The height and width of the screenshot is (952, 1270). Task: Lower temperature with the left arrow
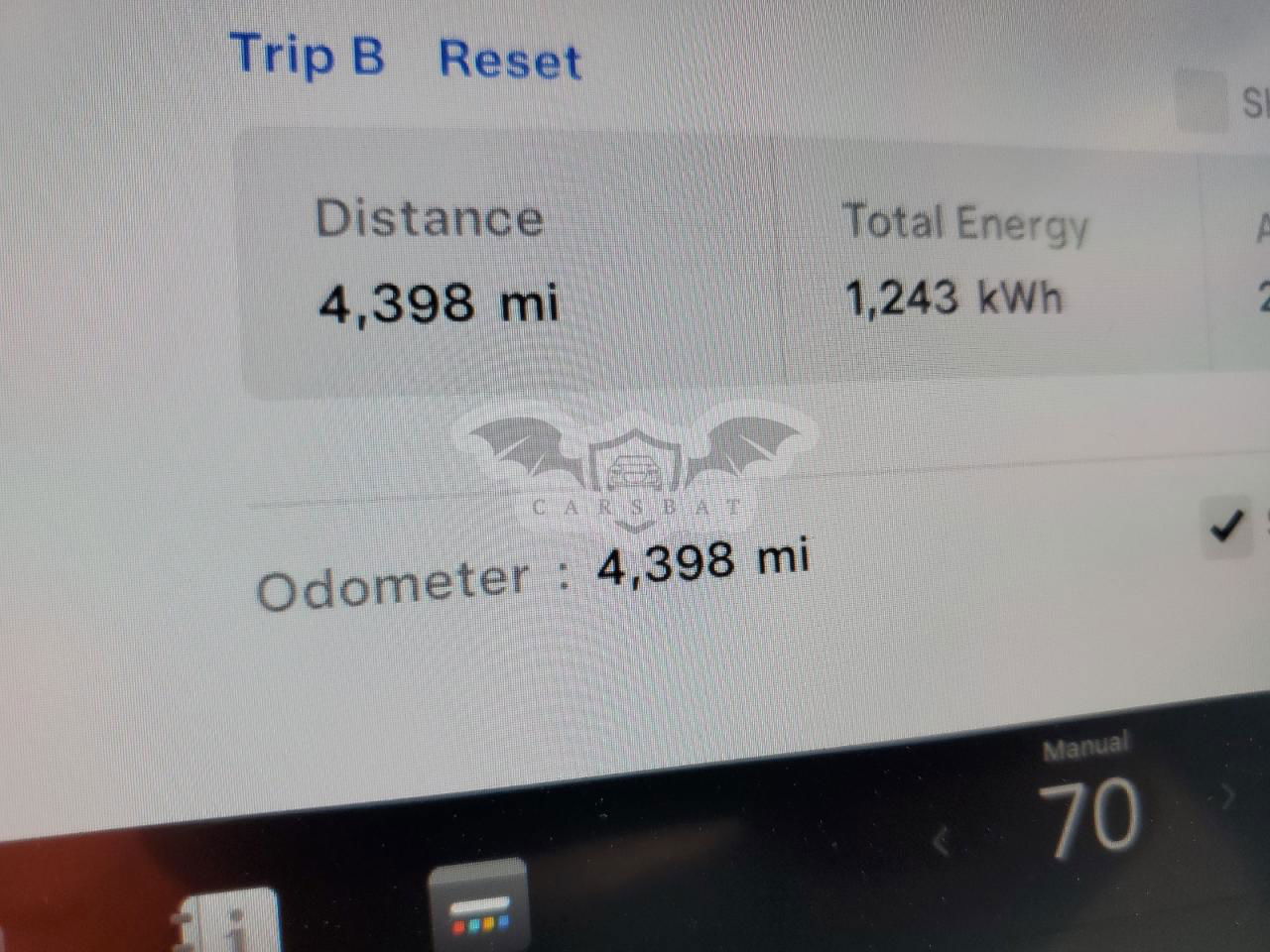(x=943, y=841)
